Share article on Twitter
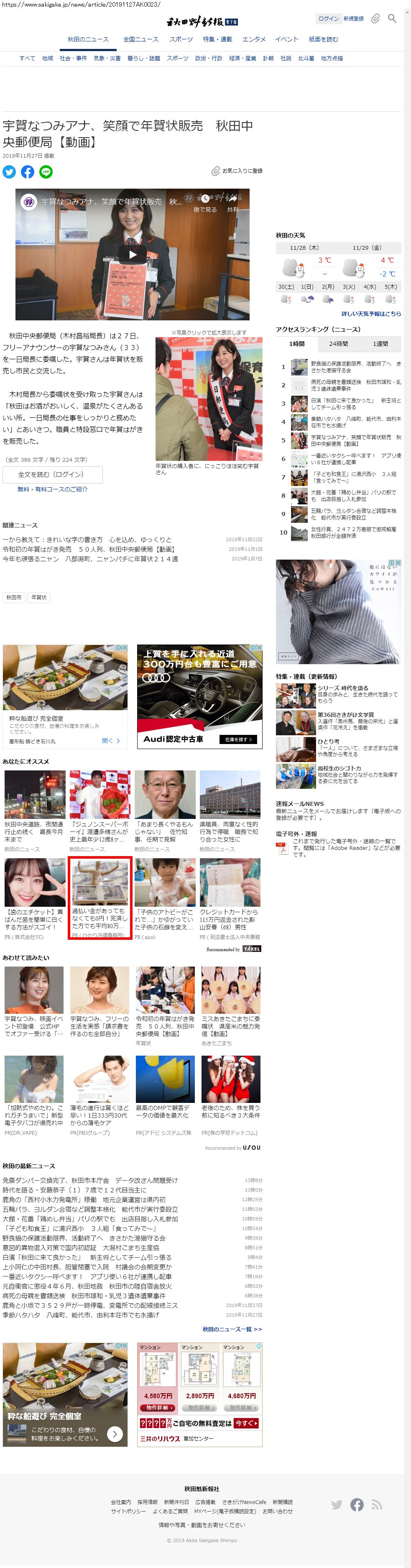411x1568 pixels. (9, 171)
